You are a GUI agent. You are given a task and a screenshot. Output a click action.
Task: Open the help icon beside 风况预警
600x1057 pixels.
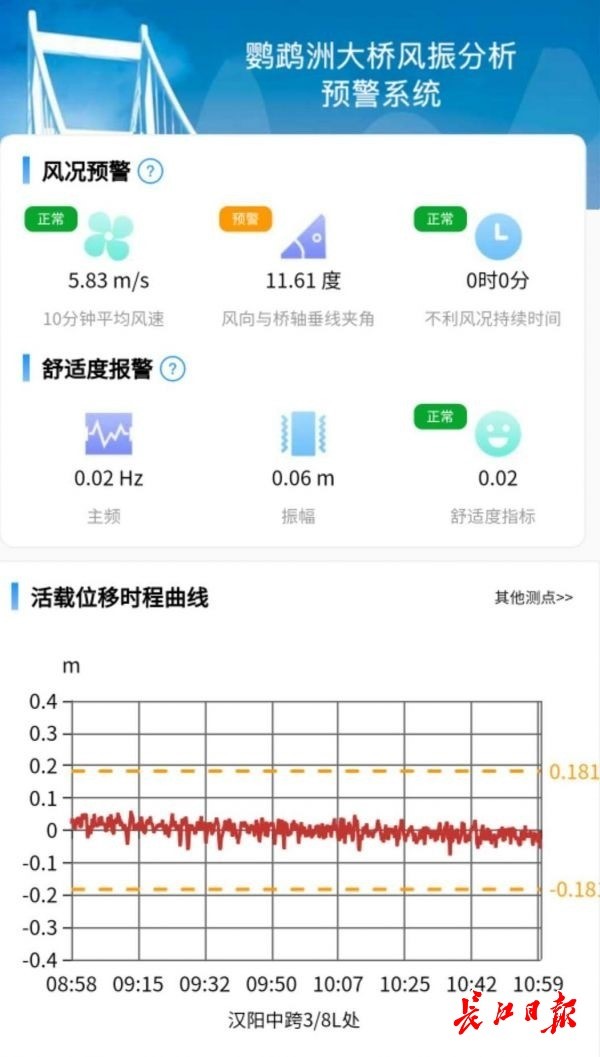150,171
